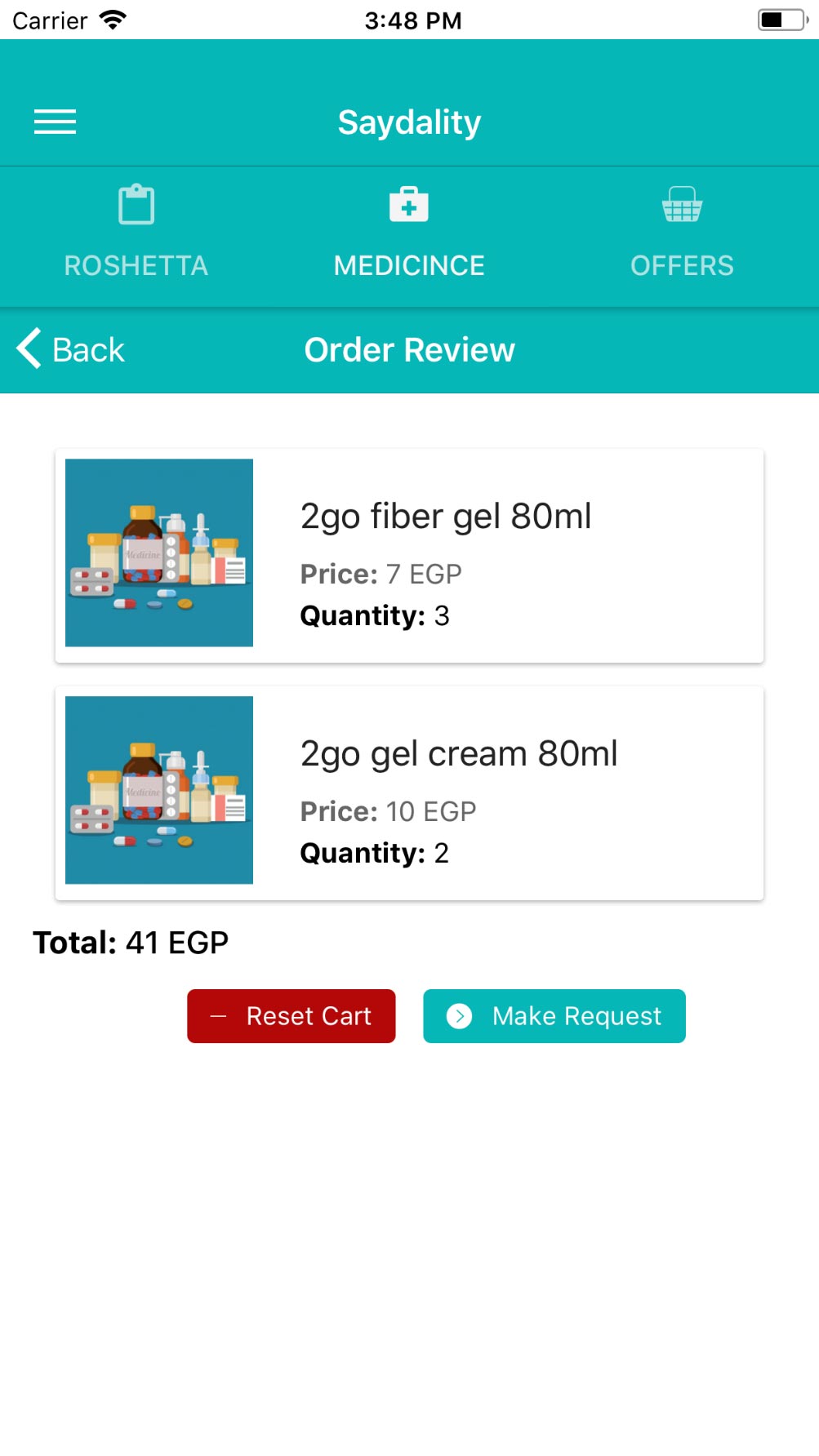Open the 2go fiber gel 80ml item
This screenshot has width=819, height=1456.
[409, 555]
